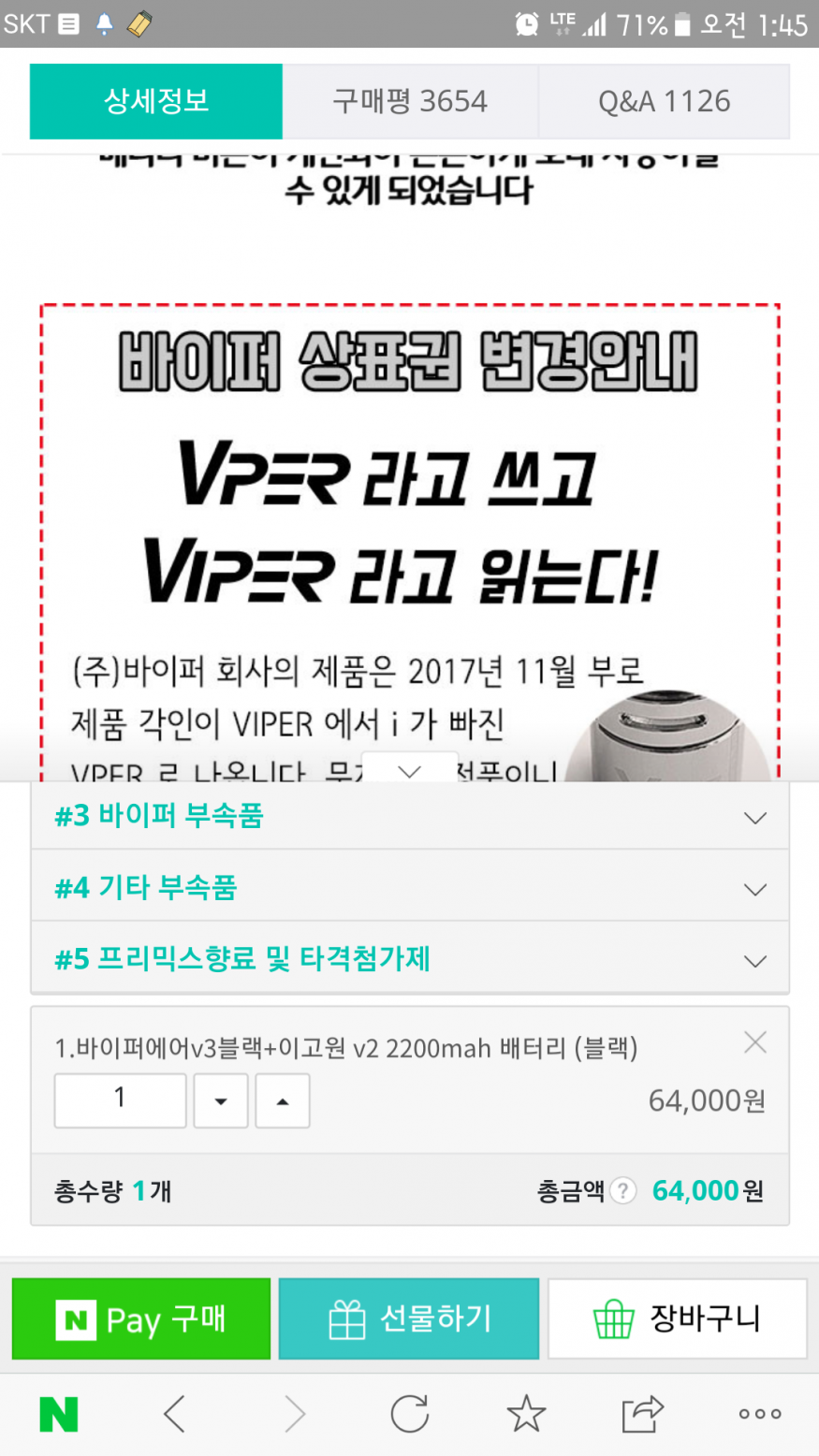This screenshot has width=819, height=1456.
Task: Open the browser's more options menu
Action: [x=759, y=1414]
